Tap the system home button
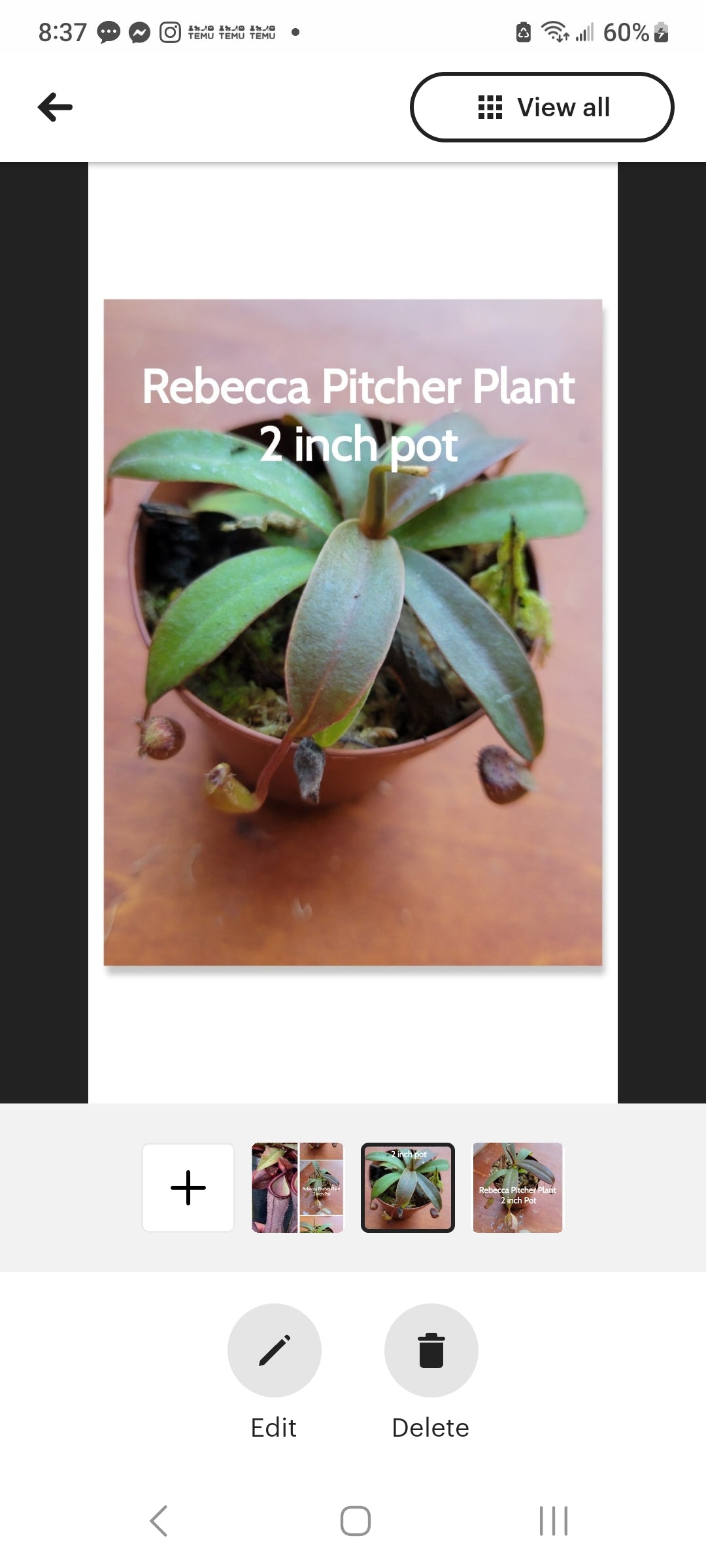This screenshot has width=706, height=1568. [x=355, y=1520]
